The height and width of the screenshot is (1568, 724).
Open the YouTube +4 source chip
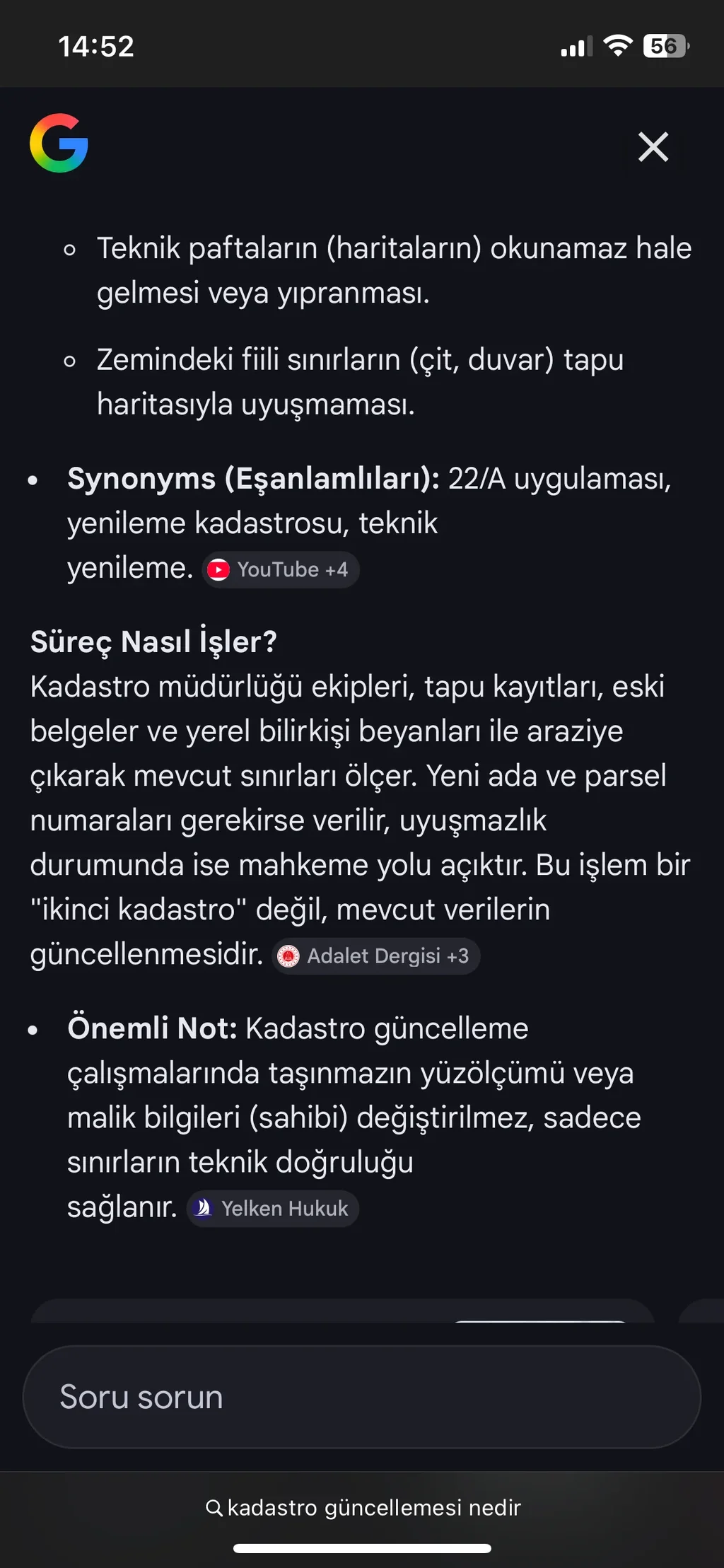281,569
